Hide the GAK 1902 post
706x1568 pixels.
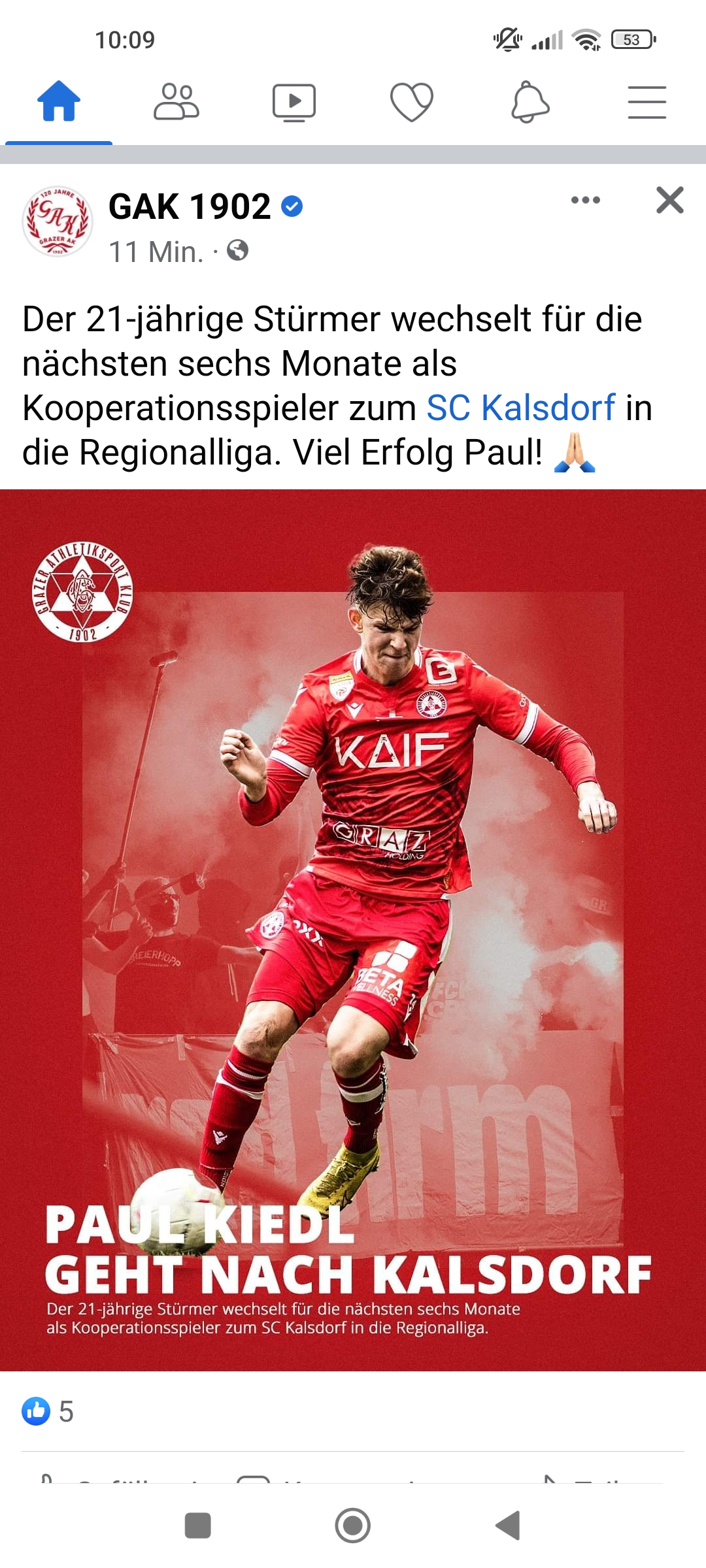tap(670, 200)
